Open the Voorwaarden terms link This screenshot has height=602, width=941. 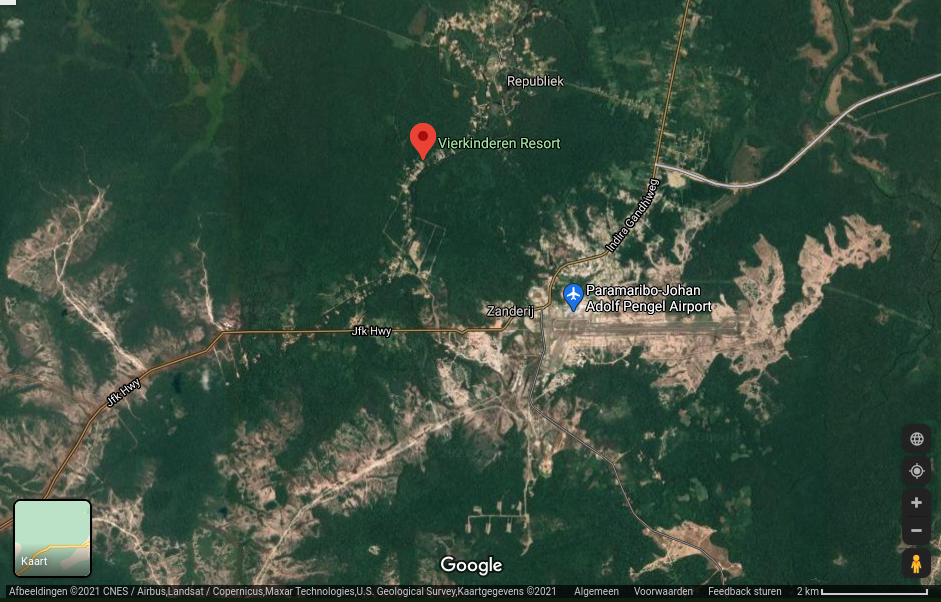pos(663,592)
